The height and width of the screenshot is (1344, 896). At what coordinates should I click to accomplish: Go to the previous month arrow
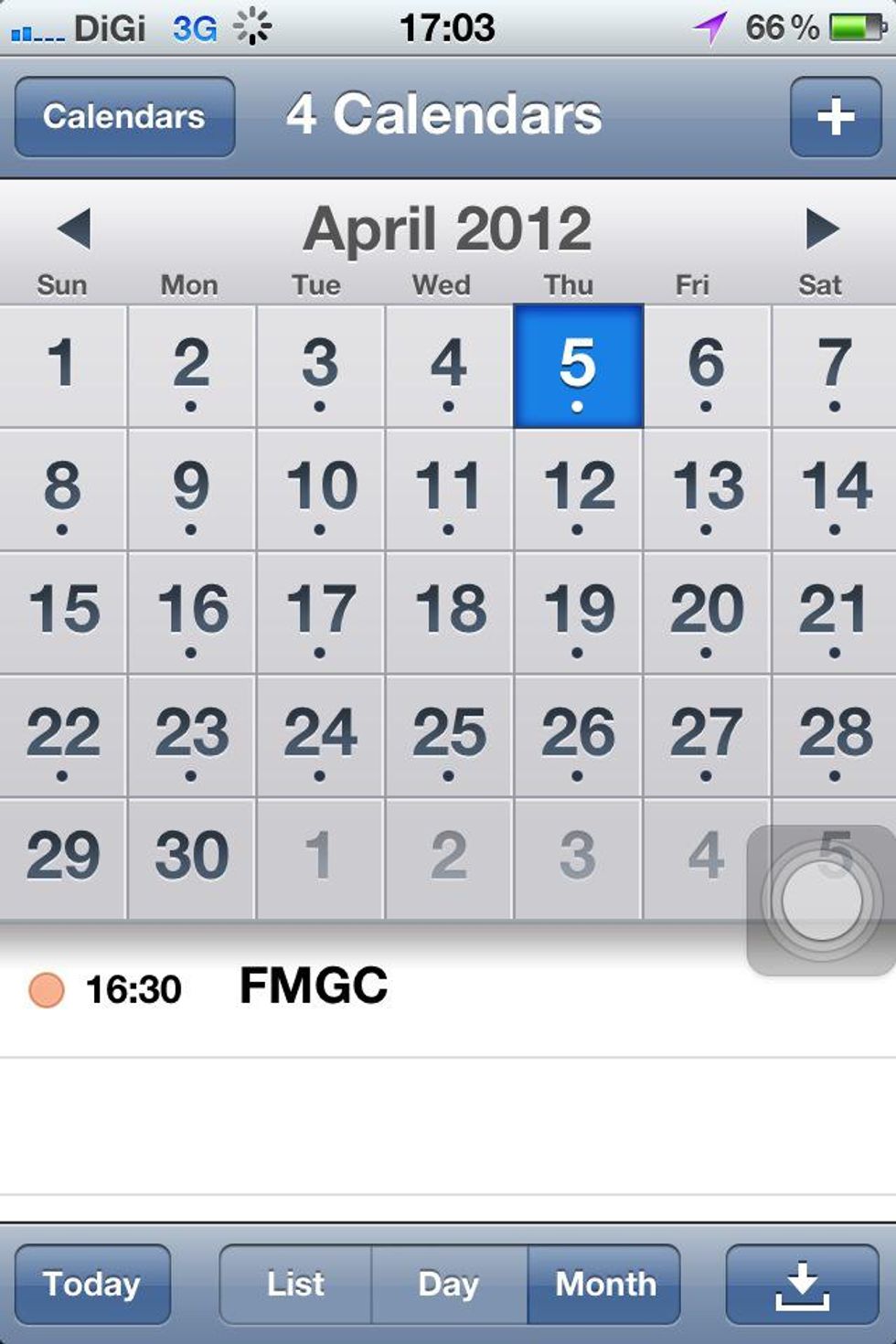[74, 229]
